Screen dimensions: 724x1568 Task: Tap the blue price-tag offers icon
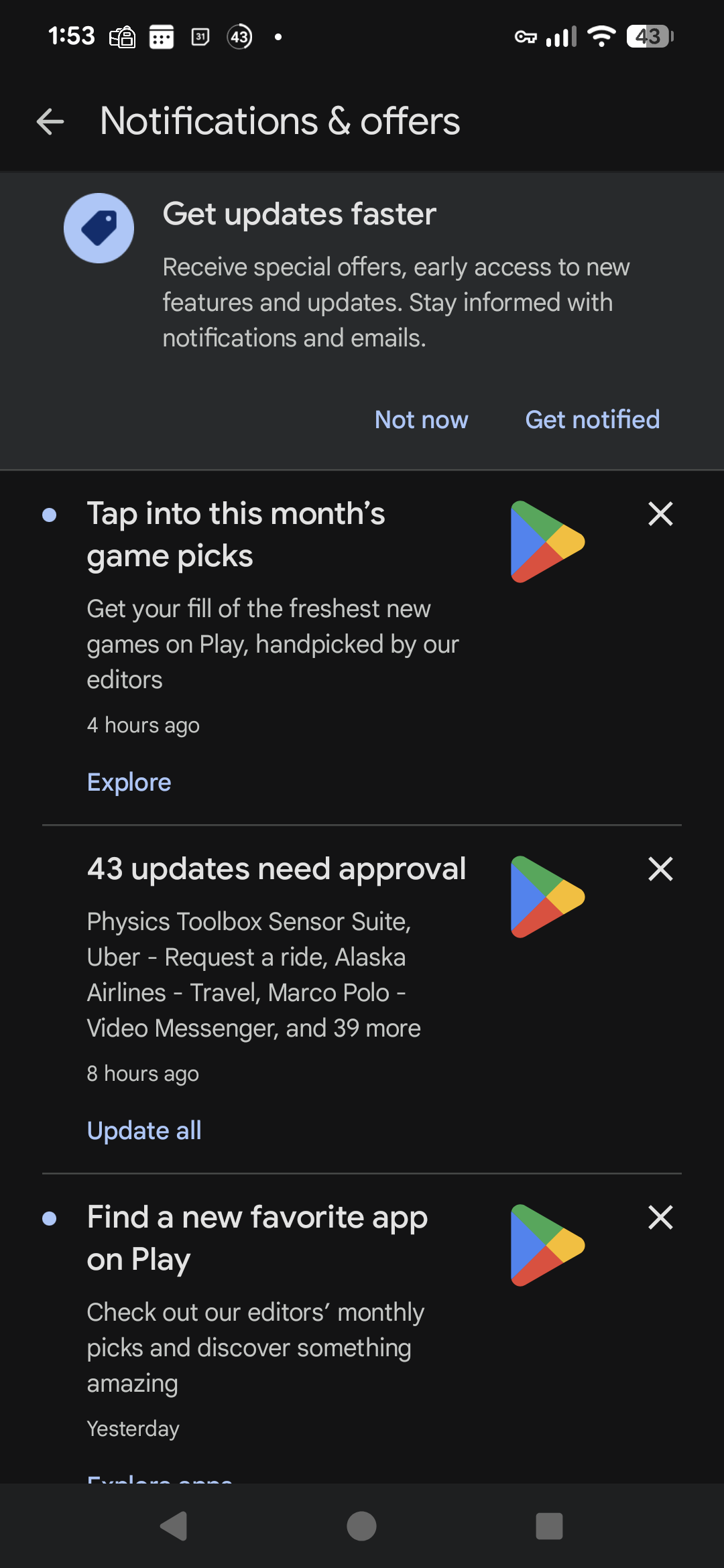tap(98, 228)
